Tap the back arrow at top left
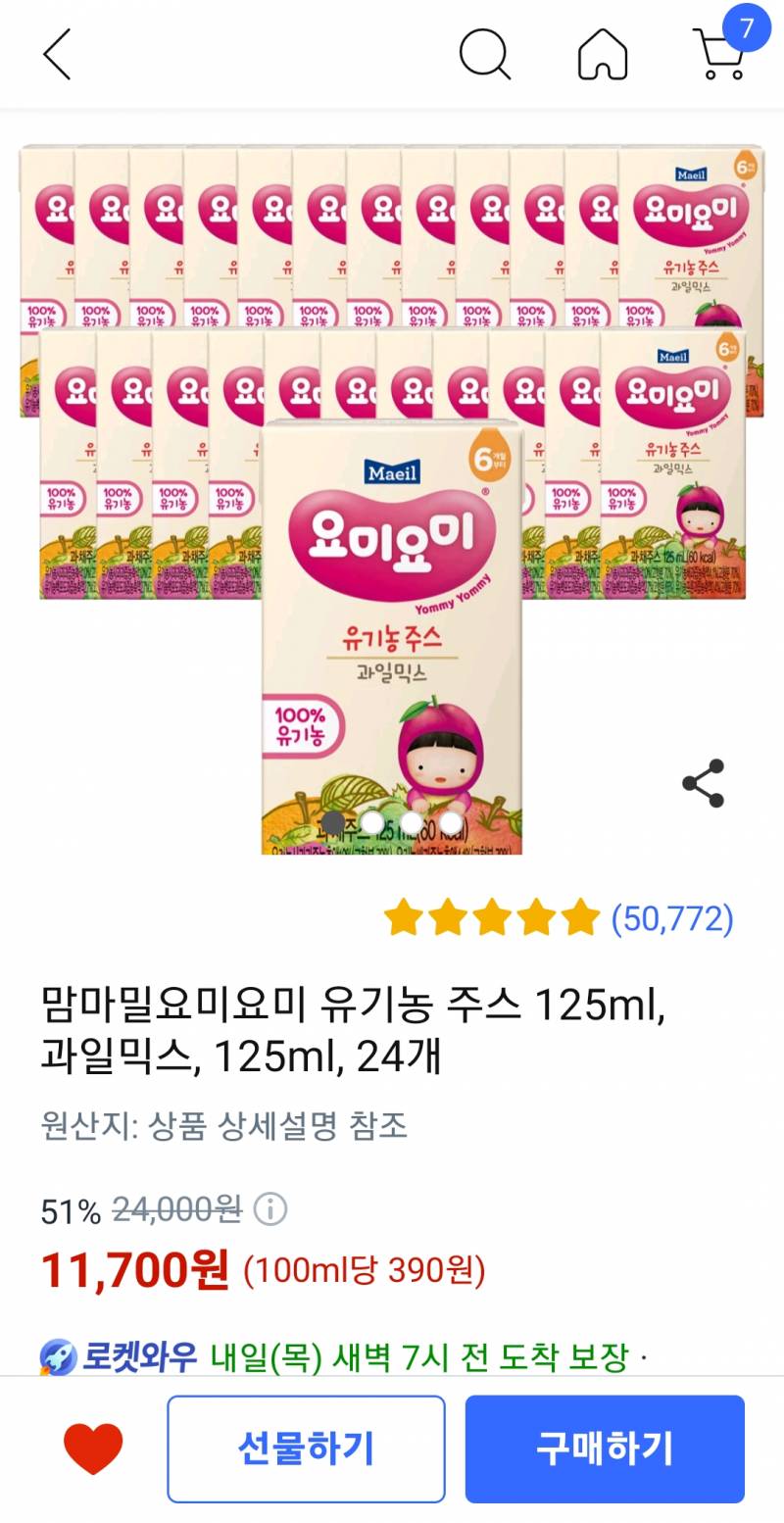Screen dimensions: 784x1523 (x=56, y=56)
